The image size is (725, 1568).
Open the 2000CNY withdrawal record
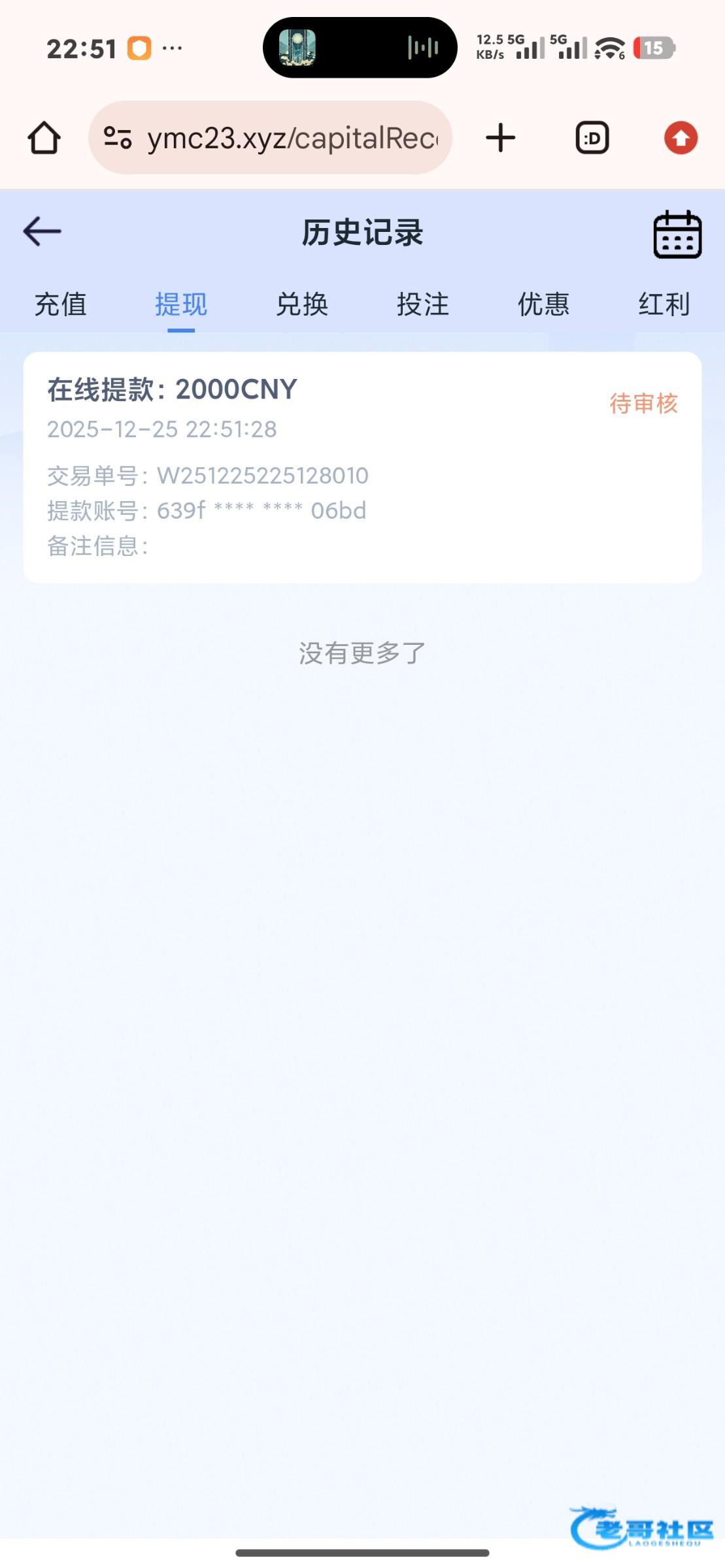tap(362, 467)
